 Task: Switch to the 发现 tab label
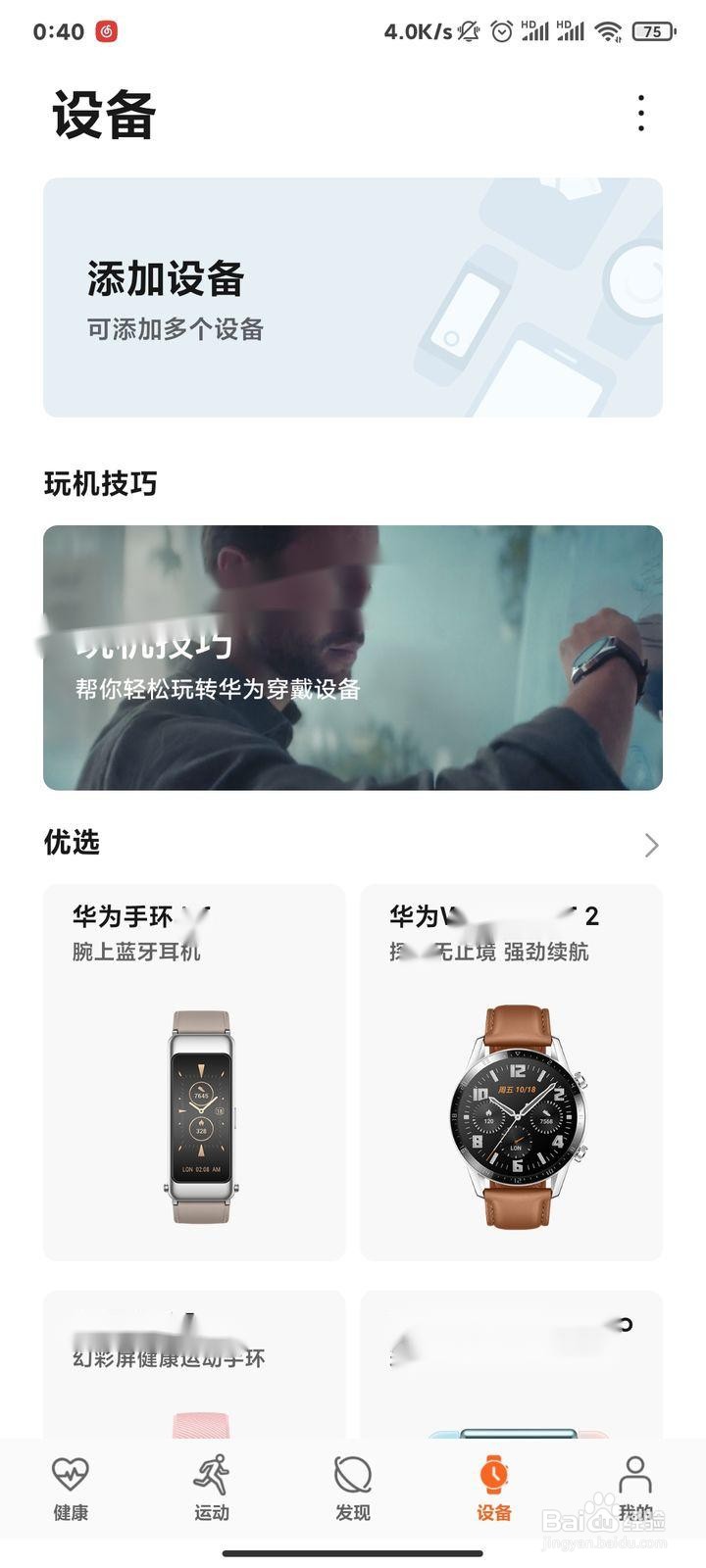pos(353,1513)
